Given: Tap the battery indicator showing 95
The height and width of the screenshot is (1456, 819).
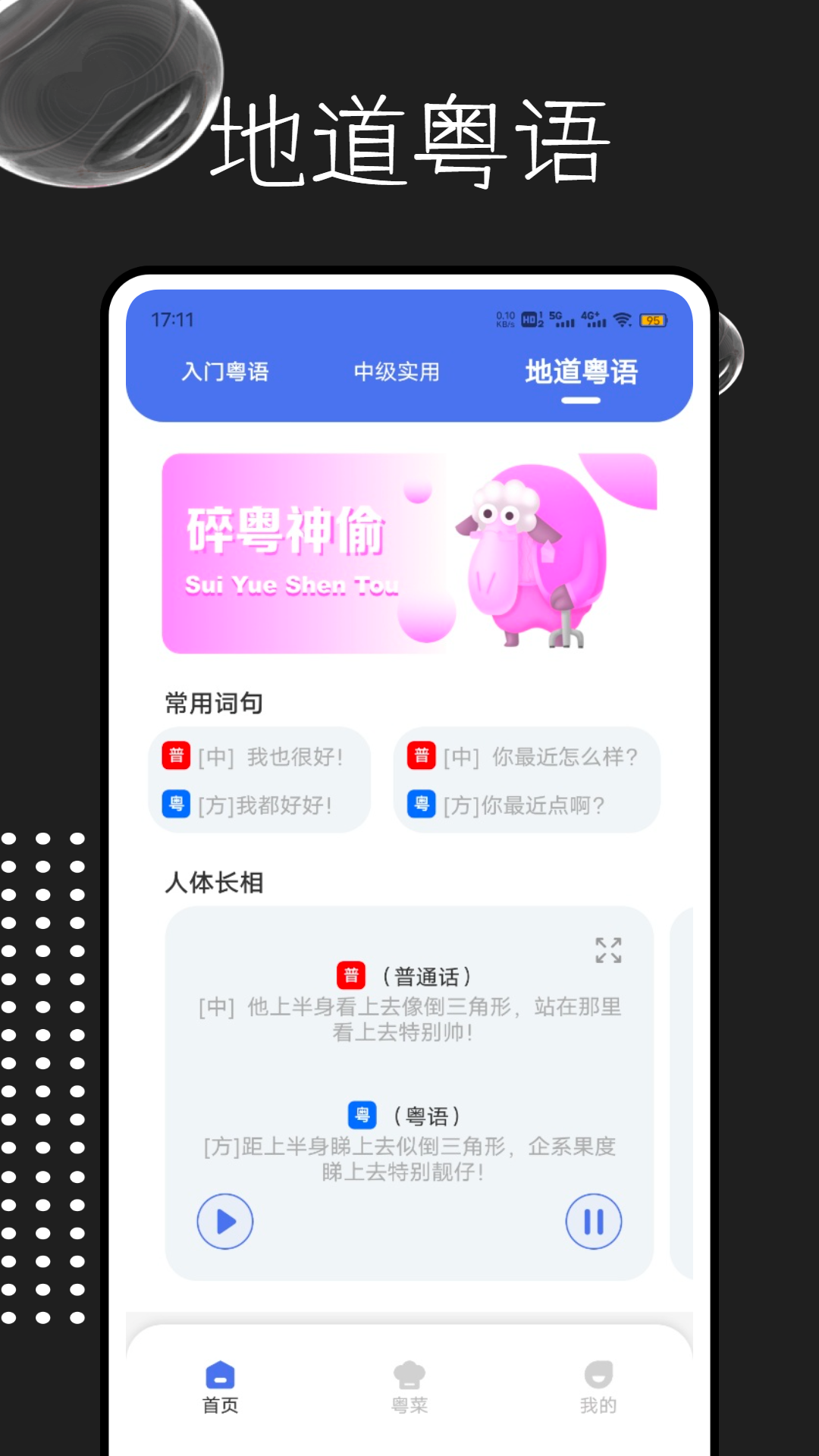Looking at the screenshot, I should pos(654,321).
